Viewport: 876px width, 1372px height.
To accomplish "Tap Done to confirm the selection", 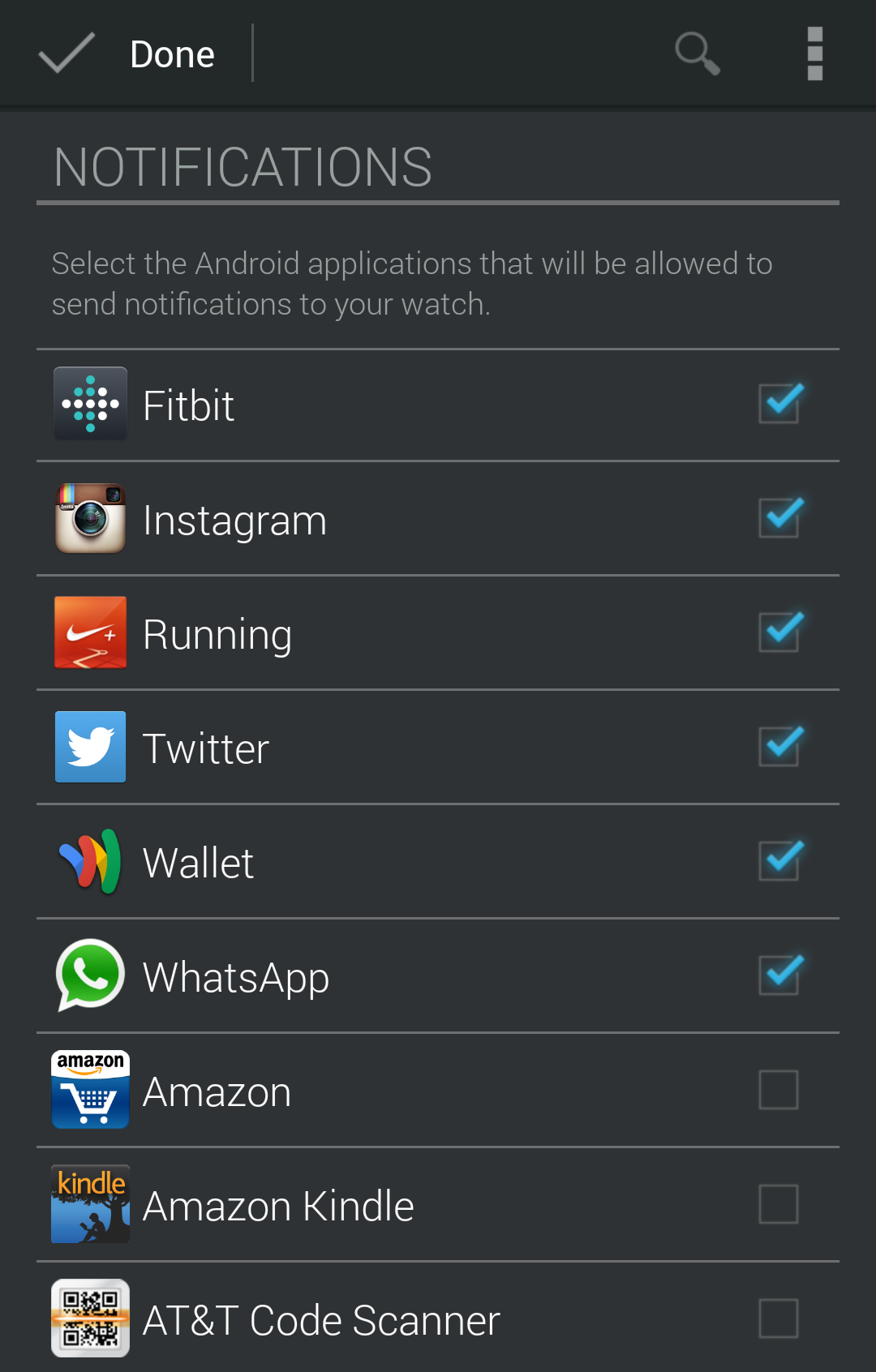I will pos(130,54).
